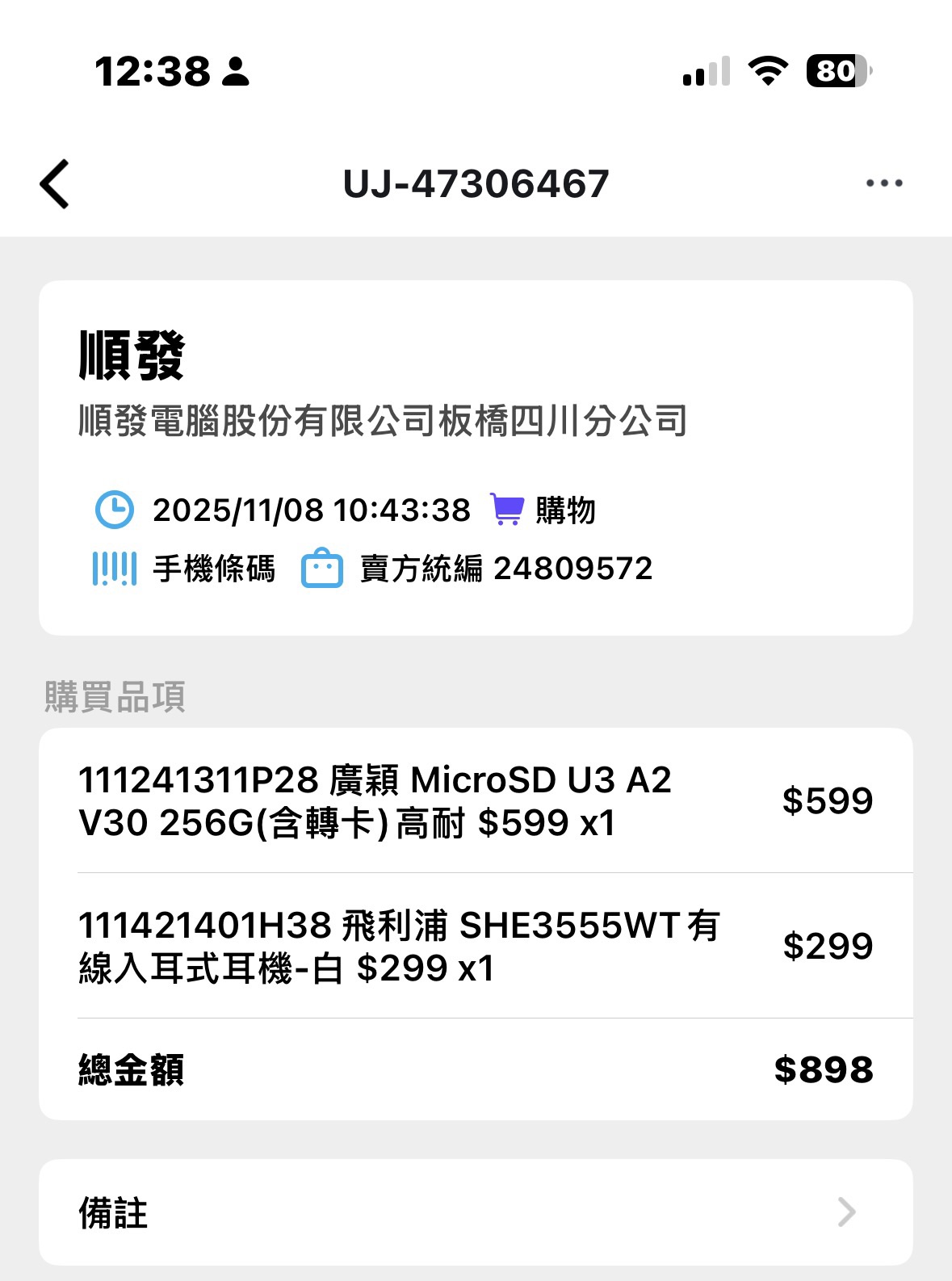
Task: Open the three-dot overflow menu
Action: pos(883,183)
